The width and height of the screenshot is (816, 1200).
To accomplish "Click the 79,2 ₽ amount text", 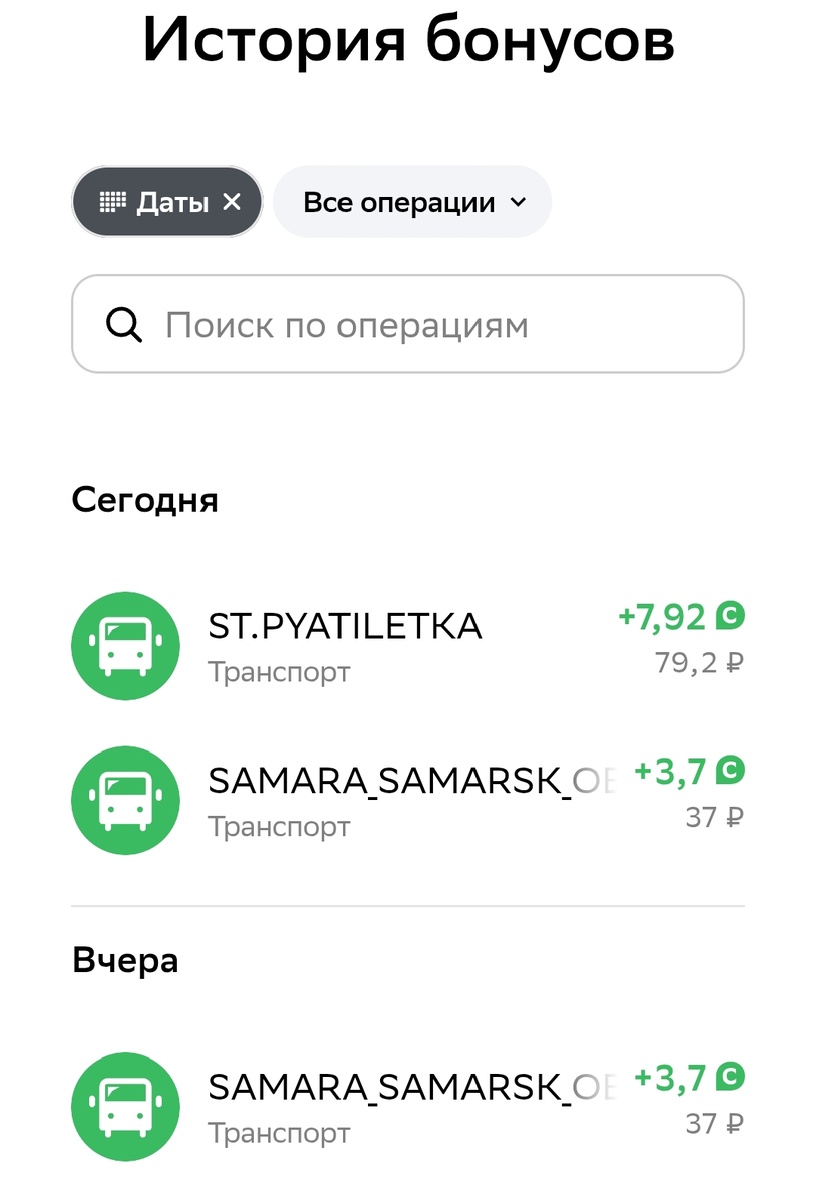I will [x=698, y=661].
